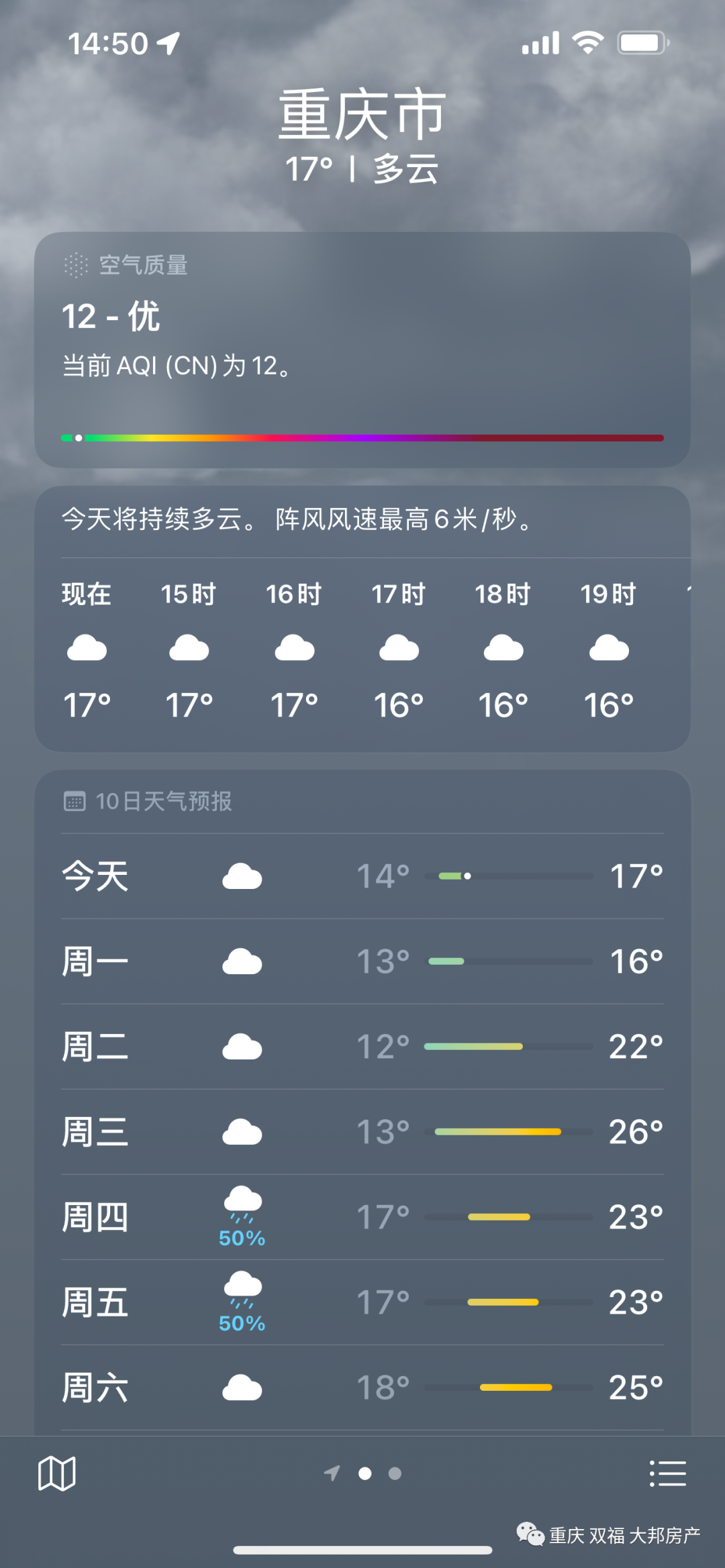Image resolution: width=725 pixels, height=1568 pixels.
Task: Open the hourly forecast at 15时
Action: (189, 650)
